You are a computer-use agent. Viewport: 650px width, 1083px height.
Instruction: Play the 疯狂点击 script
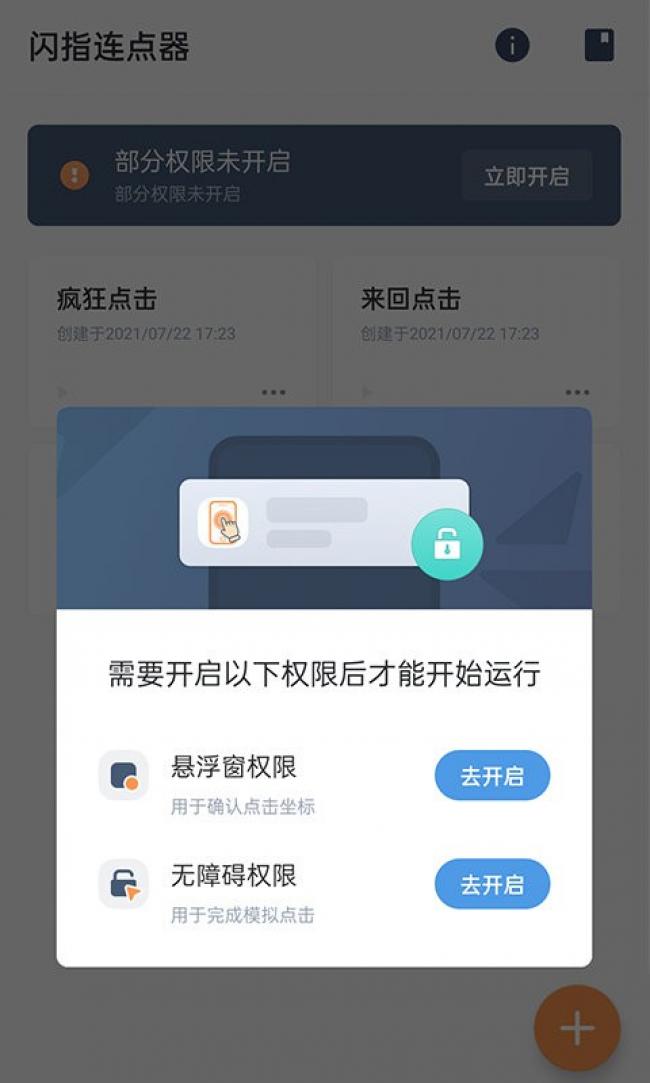coord(63,392)
